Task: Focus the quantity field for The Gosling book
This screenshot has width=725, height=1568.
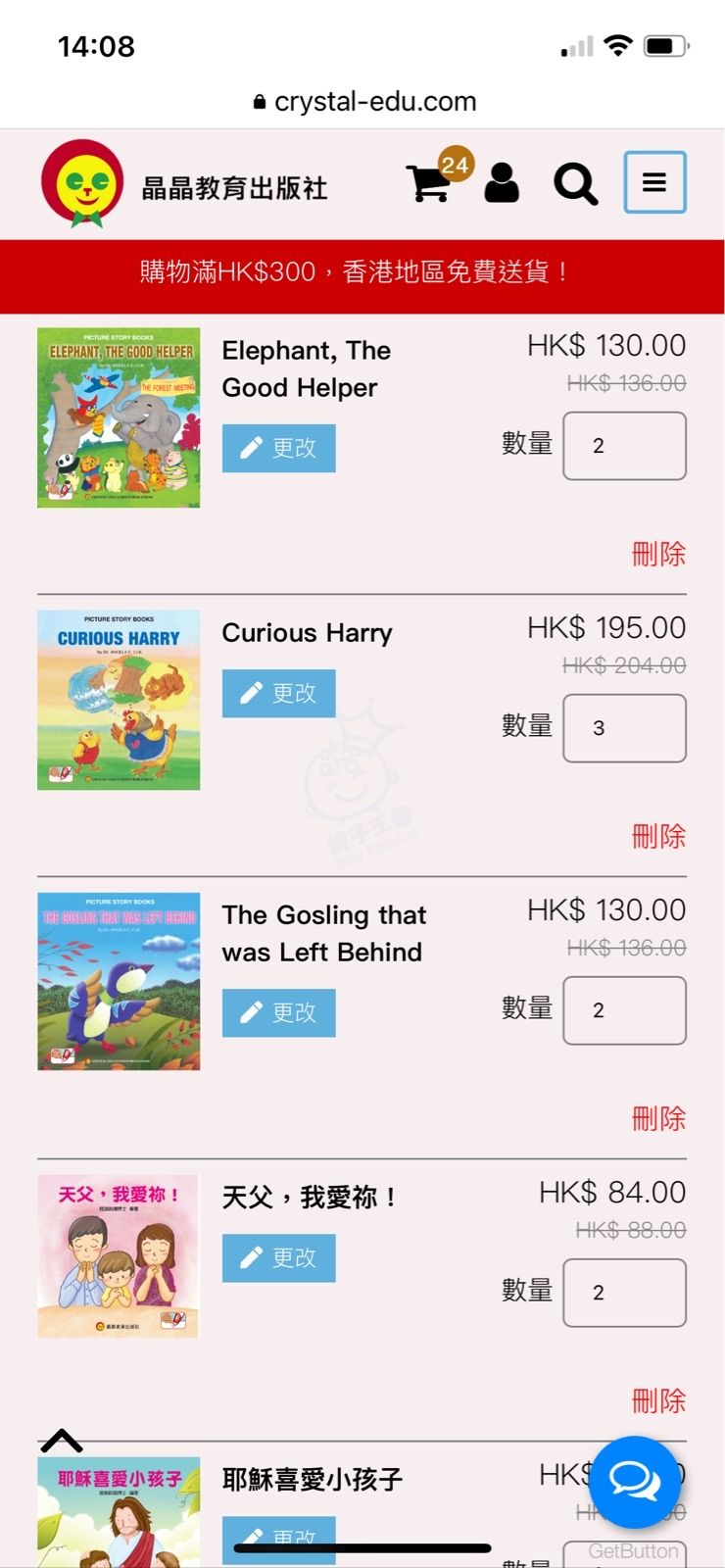Action: point(624,1010)
